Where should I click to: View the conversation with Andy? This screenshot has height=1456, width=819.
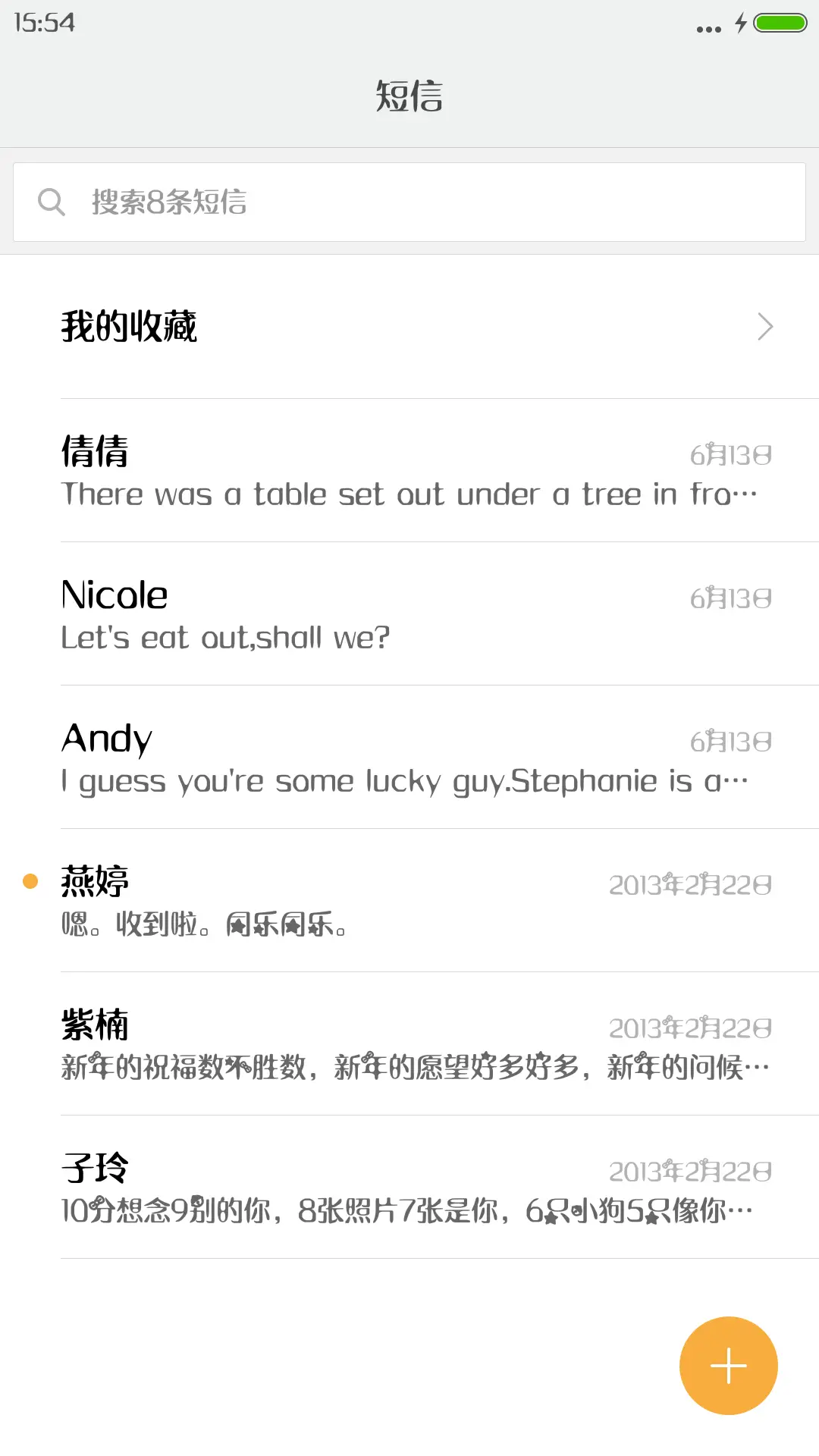pyautogui.click(x=409, y=758)
